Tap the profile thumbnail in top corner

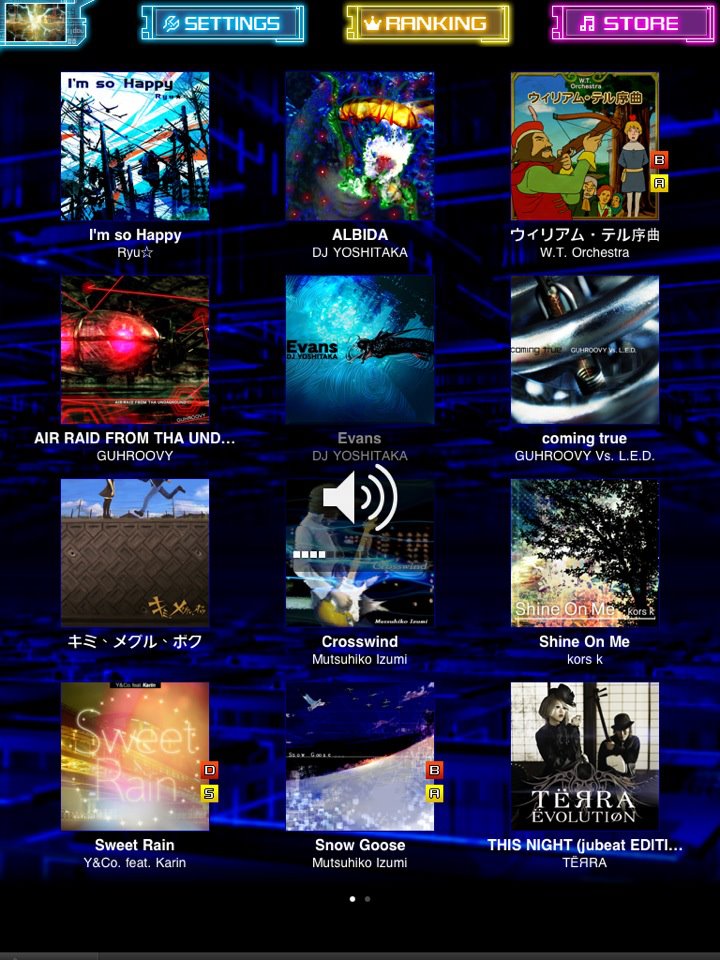[35, 21]
